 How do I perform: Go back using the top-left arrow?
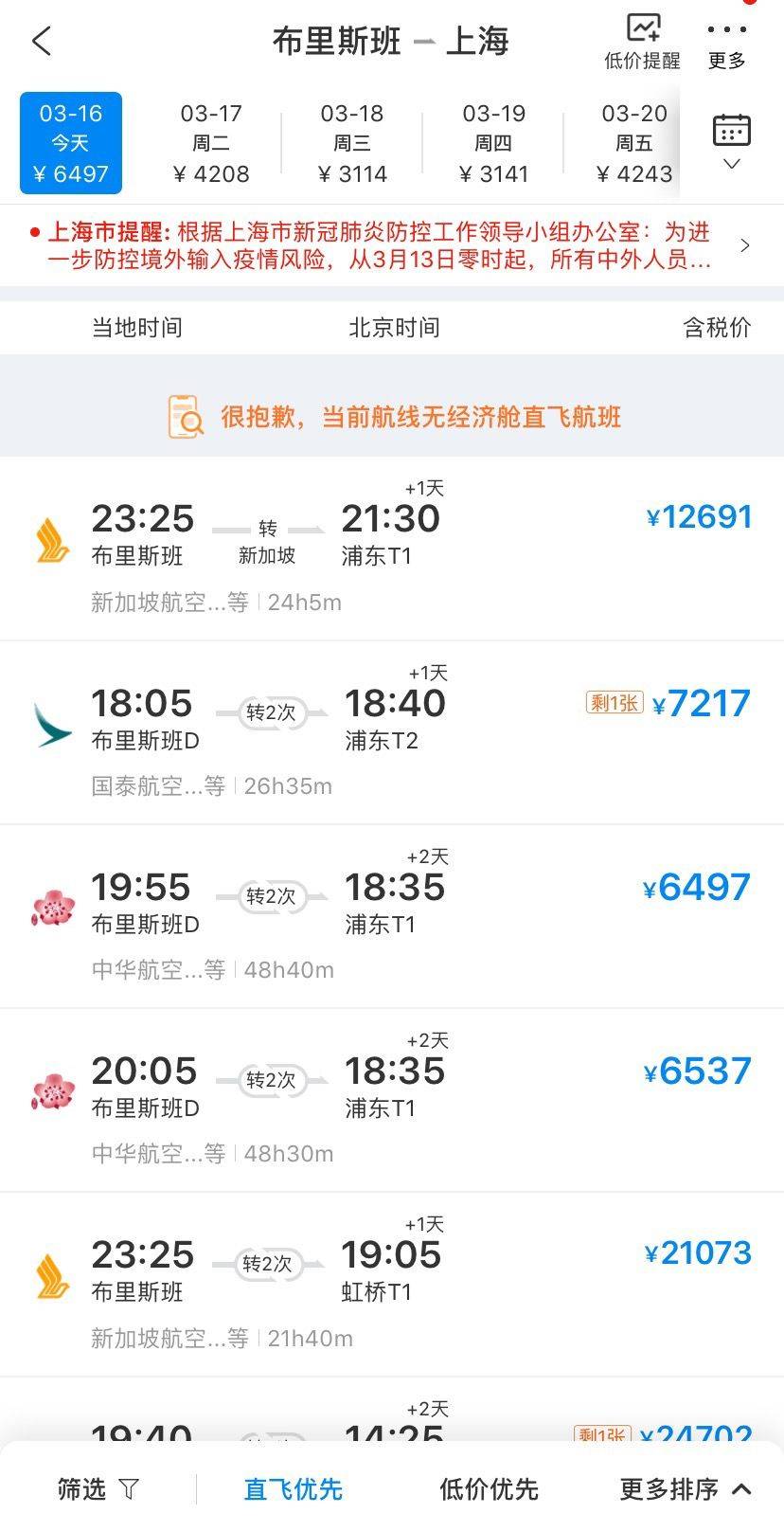tap(42, 42)
